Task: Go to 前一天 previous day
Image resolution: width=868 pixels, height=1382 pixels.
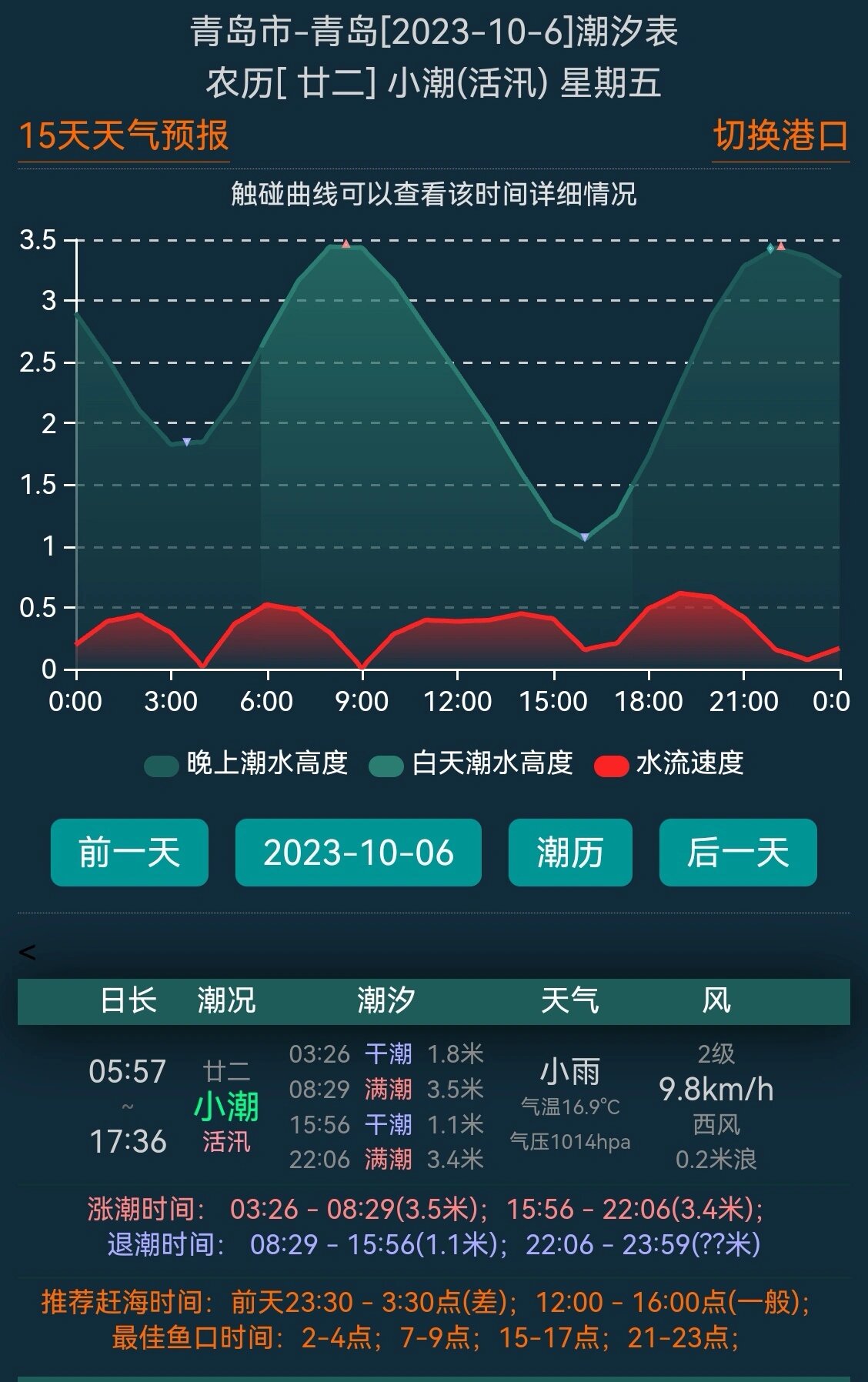Action: pyautogui.click(x=129, y=853)
